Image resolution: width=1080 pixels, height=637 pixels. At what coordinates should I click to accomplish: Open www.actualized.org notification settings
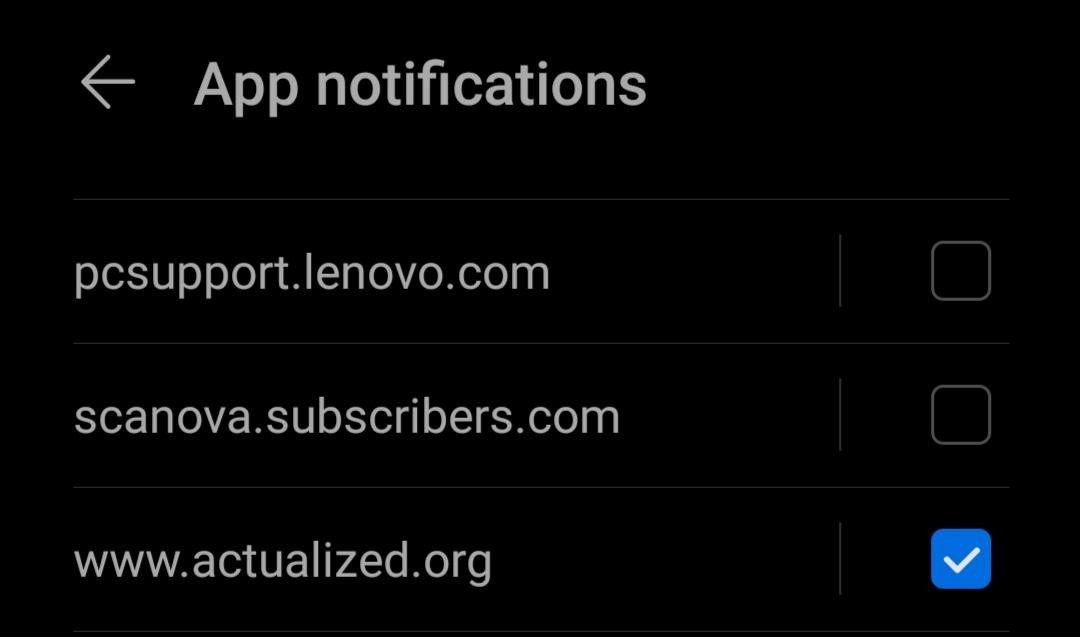[283, 561]
